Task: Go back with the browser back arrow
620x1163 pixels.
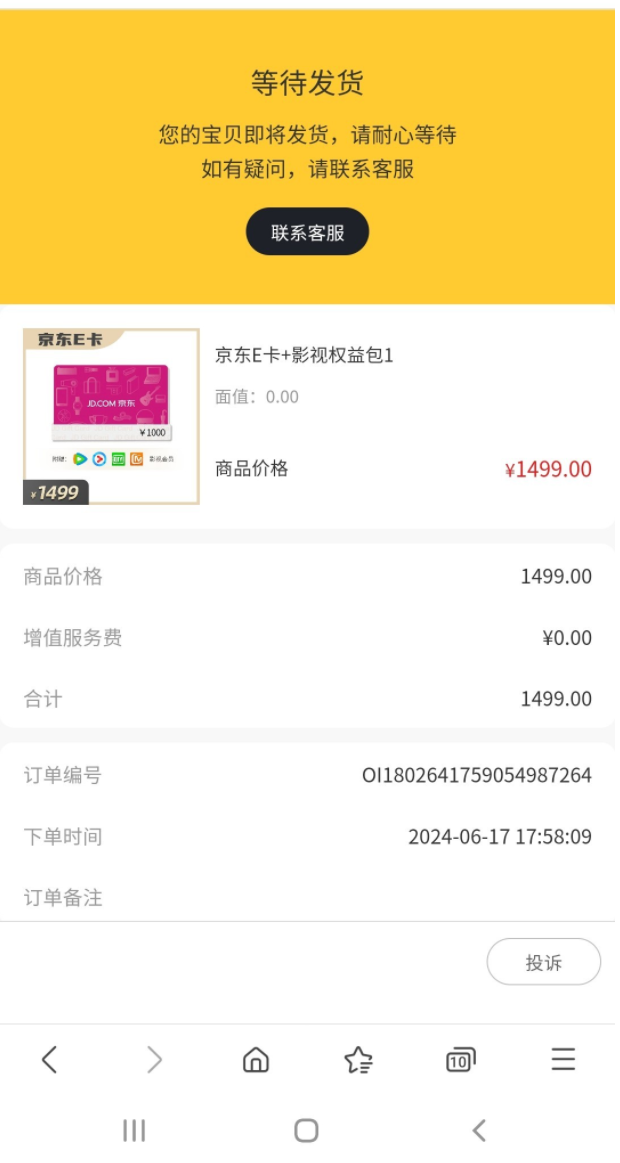Action: (x=49, y=1059)
